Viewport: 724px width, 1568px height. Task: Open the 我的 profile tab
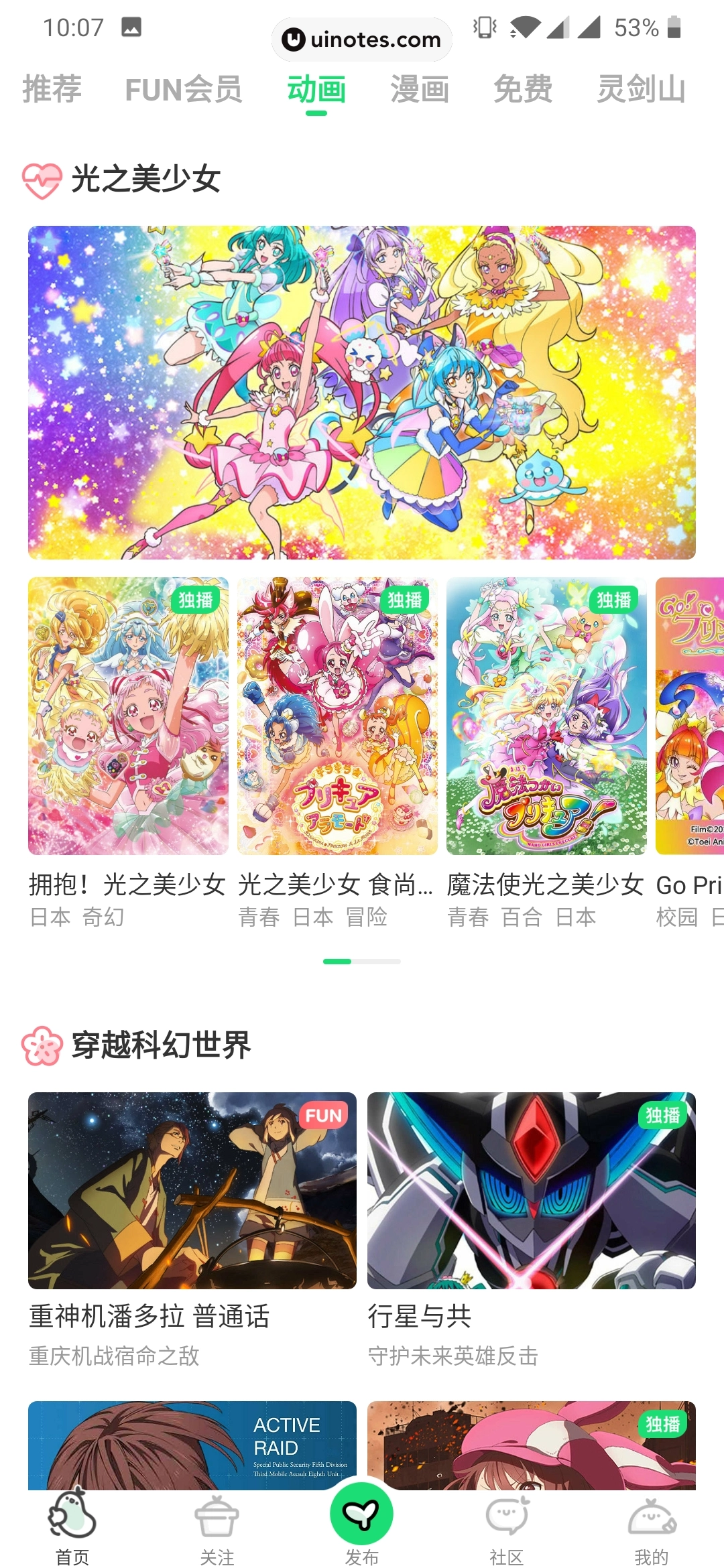[x=652, y=1528]
